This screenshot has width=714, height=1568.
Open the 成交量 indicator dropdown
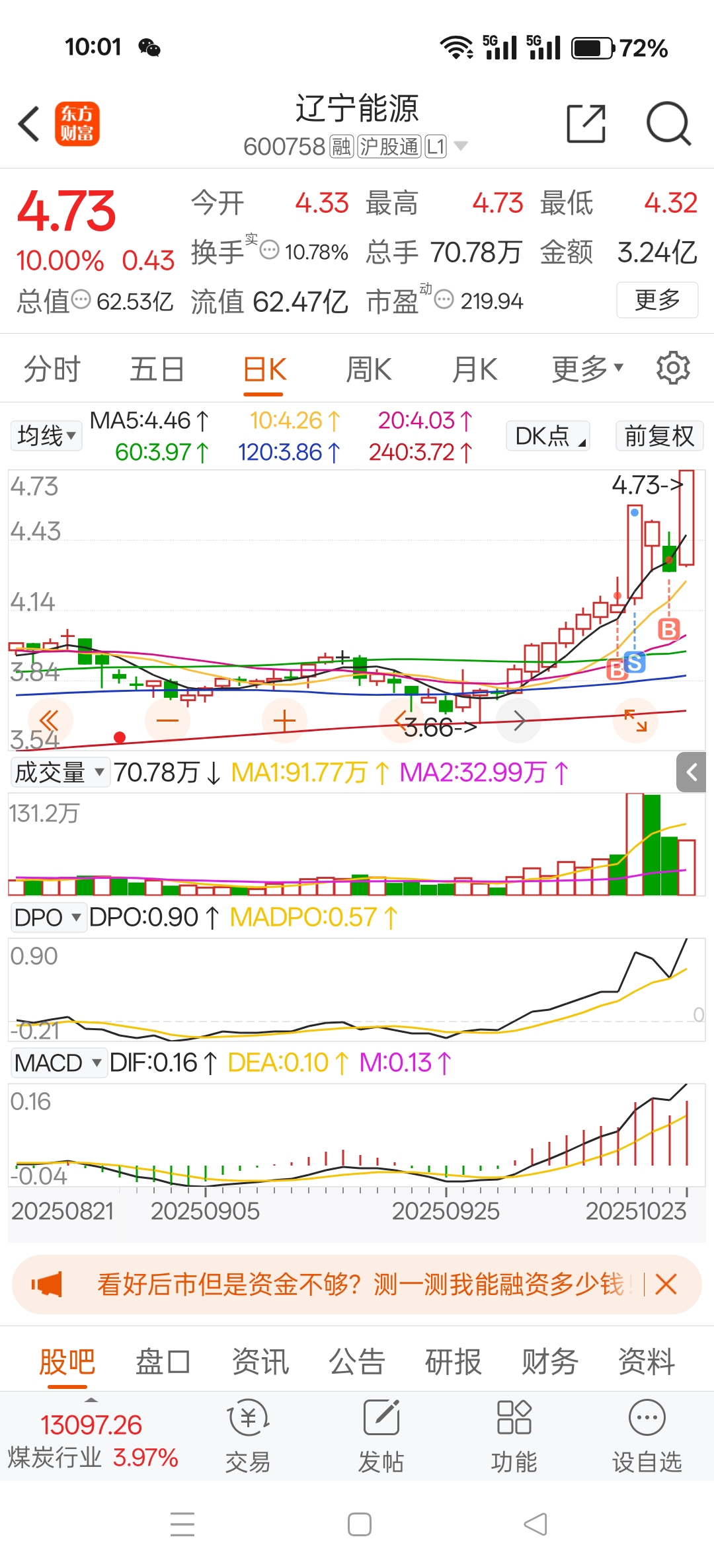pyautogui.click(x=59, y=772)
